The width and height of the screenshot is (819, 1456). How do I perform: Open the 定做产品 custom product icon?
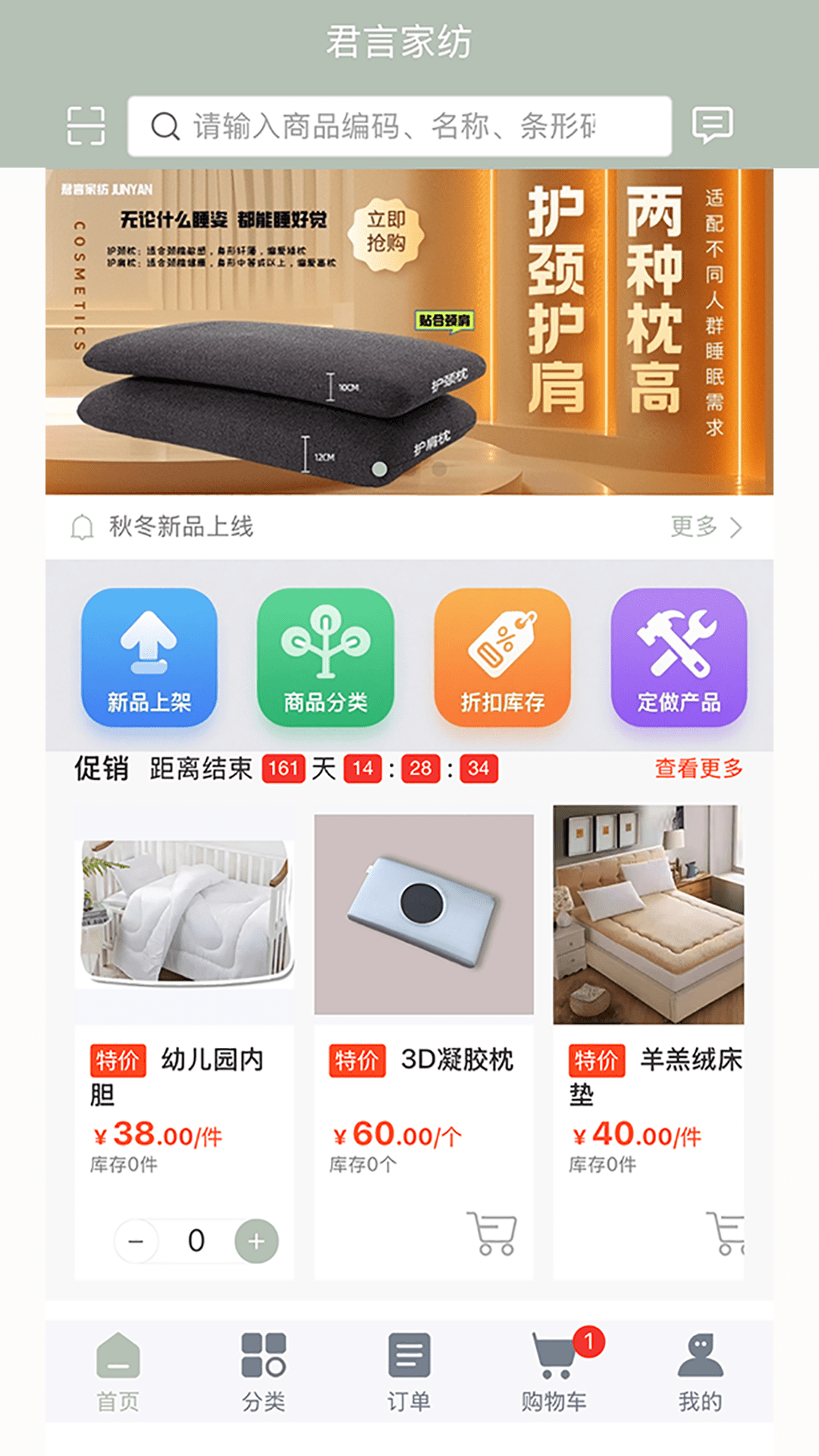pos(679,658)
